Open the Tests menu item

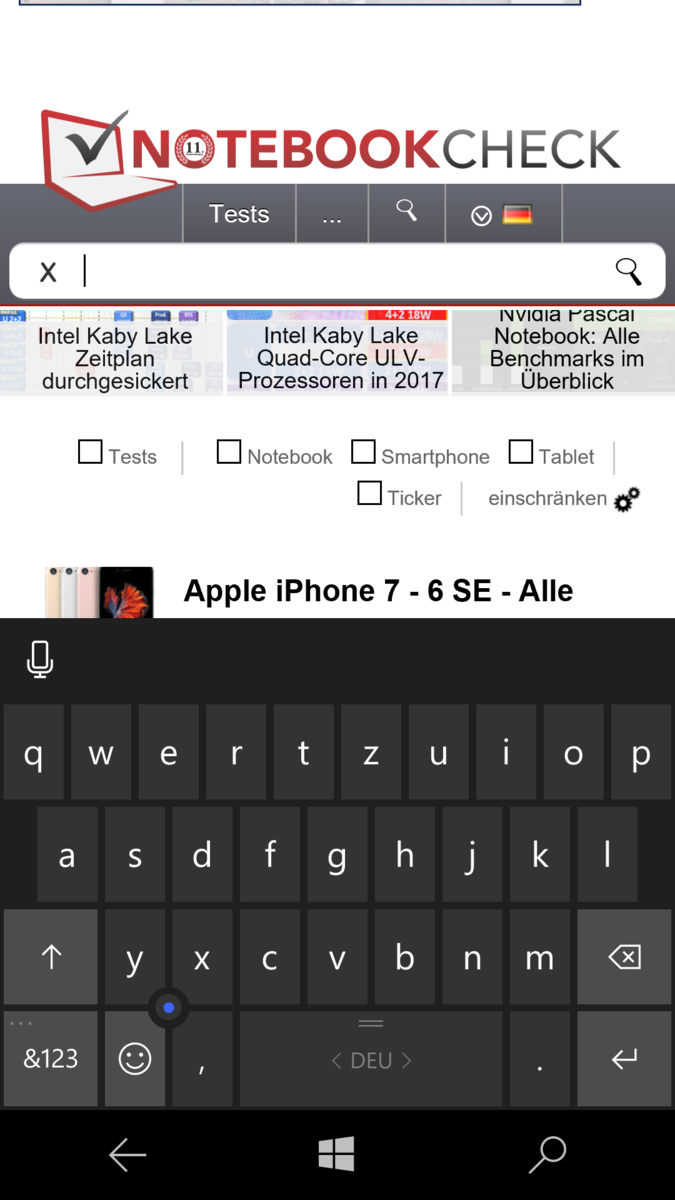(239, 213)
